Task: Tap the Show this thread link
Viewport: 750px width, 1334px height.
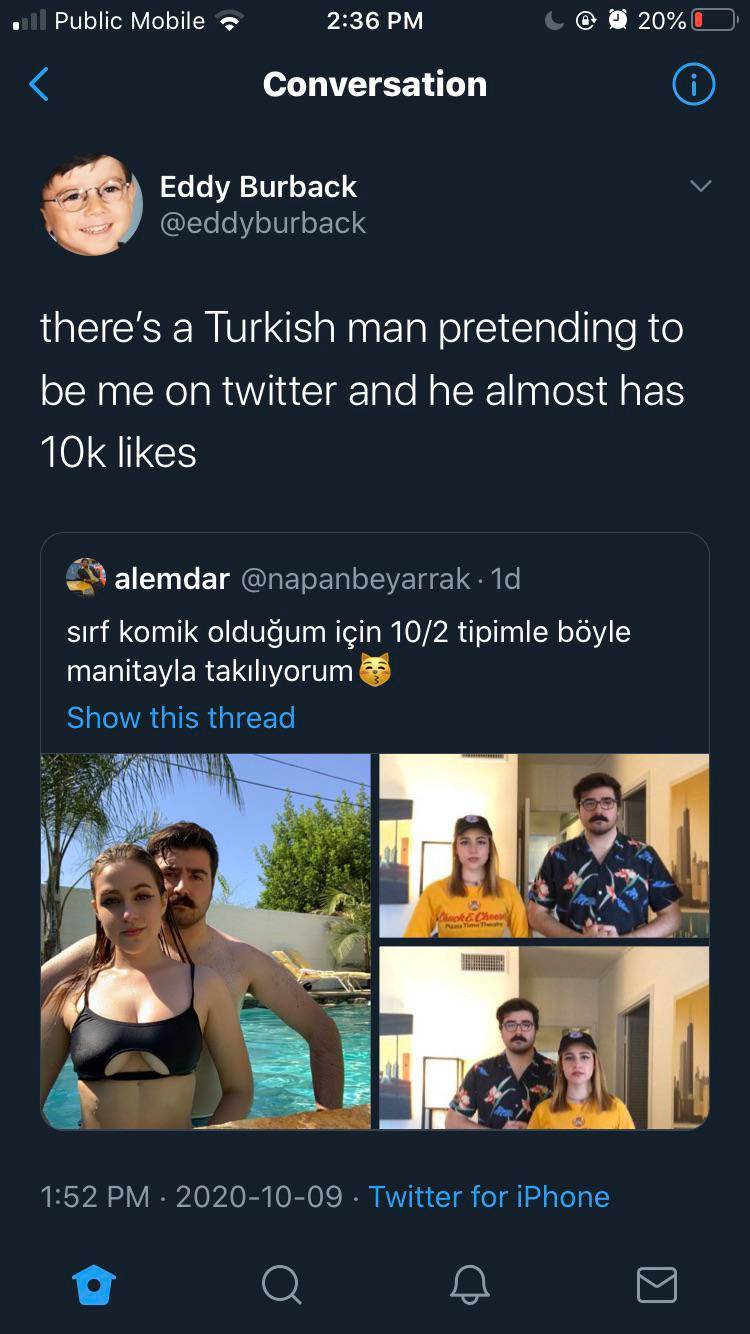Action: coord(181,717)
